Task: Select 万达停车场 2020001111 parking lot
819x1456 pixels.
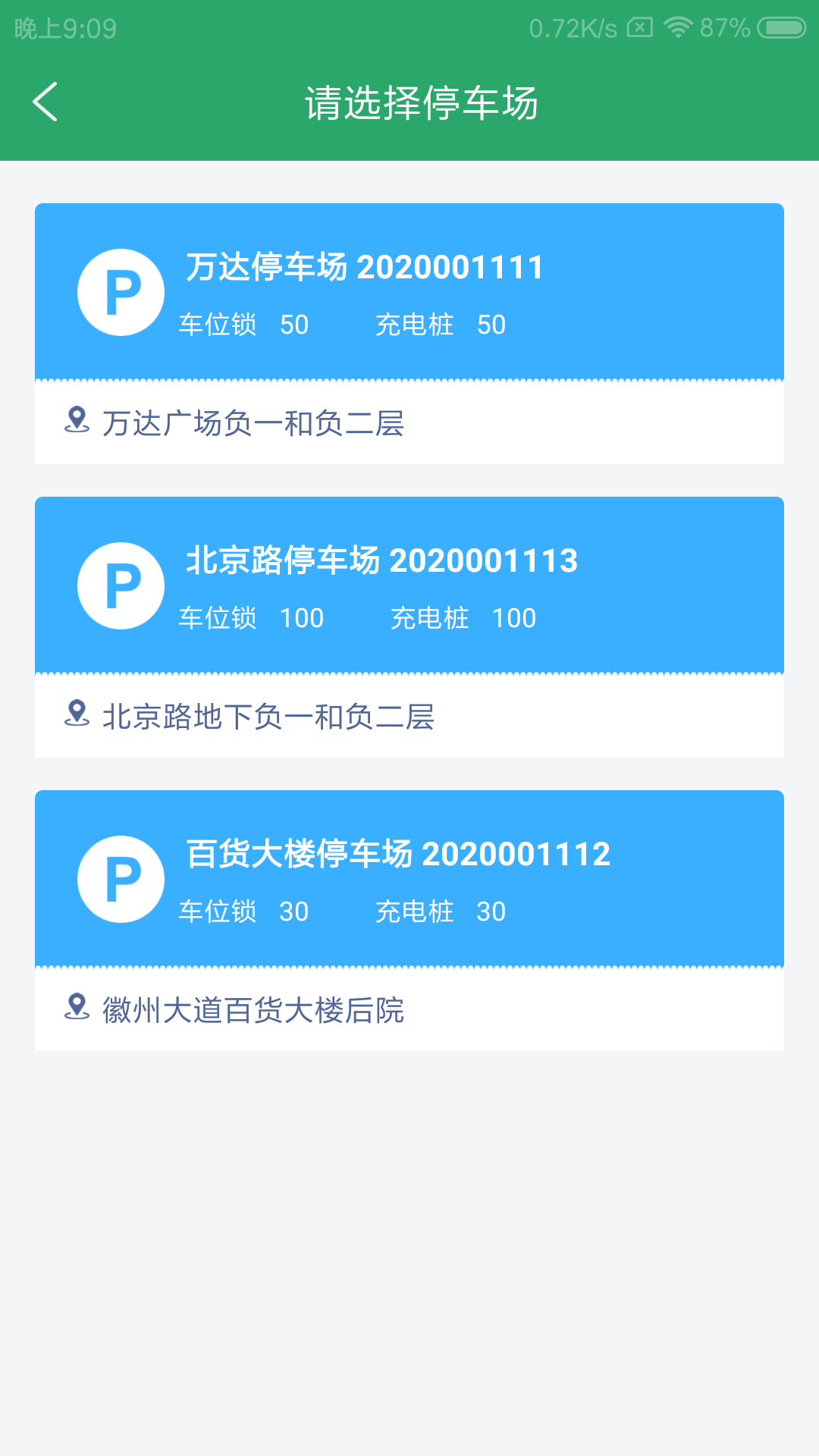Action: pyautogui.click(x=409, y=334)
